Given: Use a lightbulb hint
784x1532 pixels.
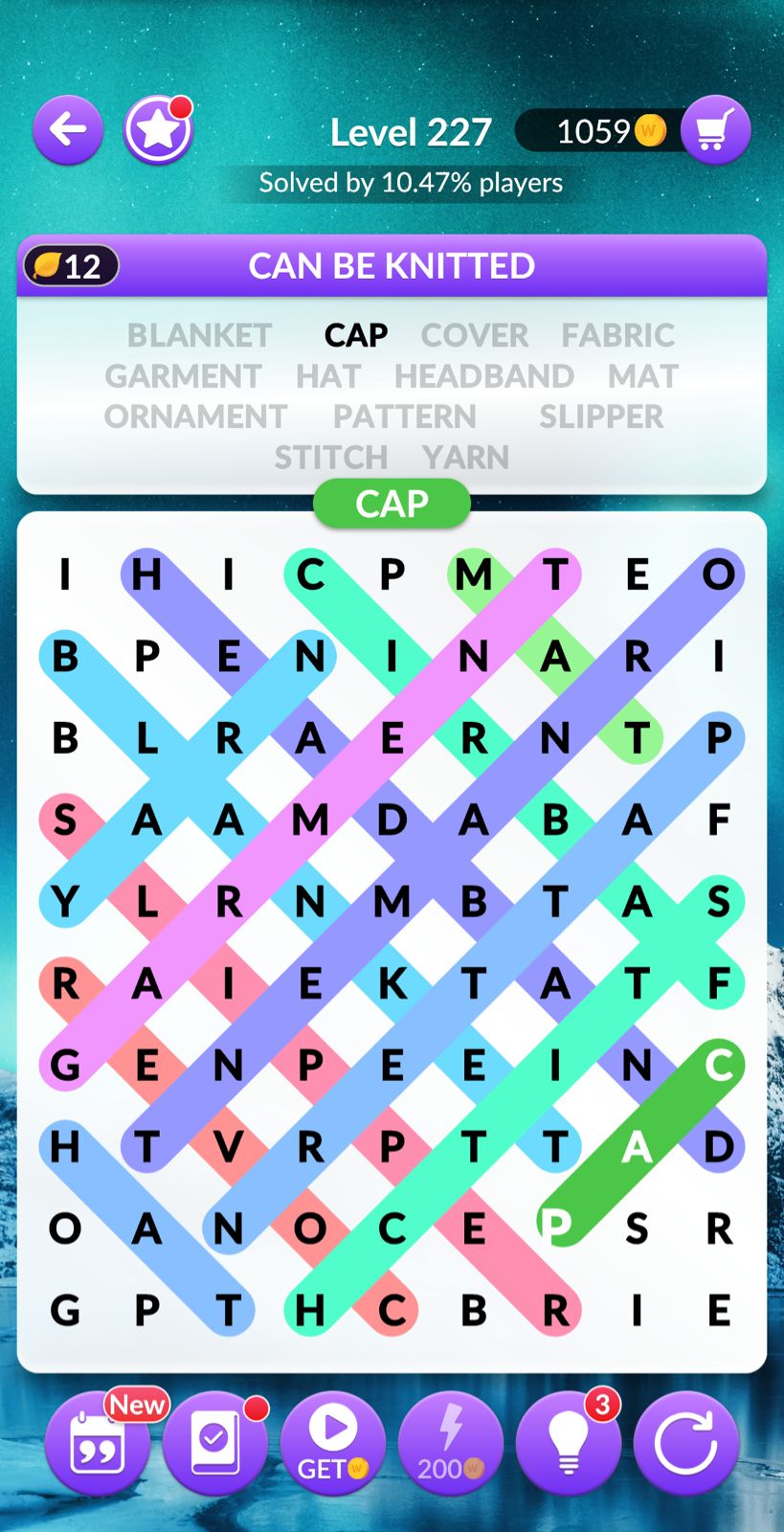Looking at the screenshot, I should pyautogui.click(x=568, y=1444).
